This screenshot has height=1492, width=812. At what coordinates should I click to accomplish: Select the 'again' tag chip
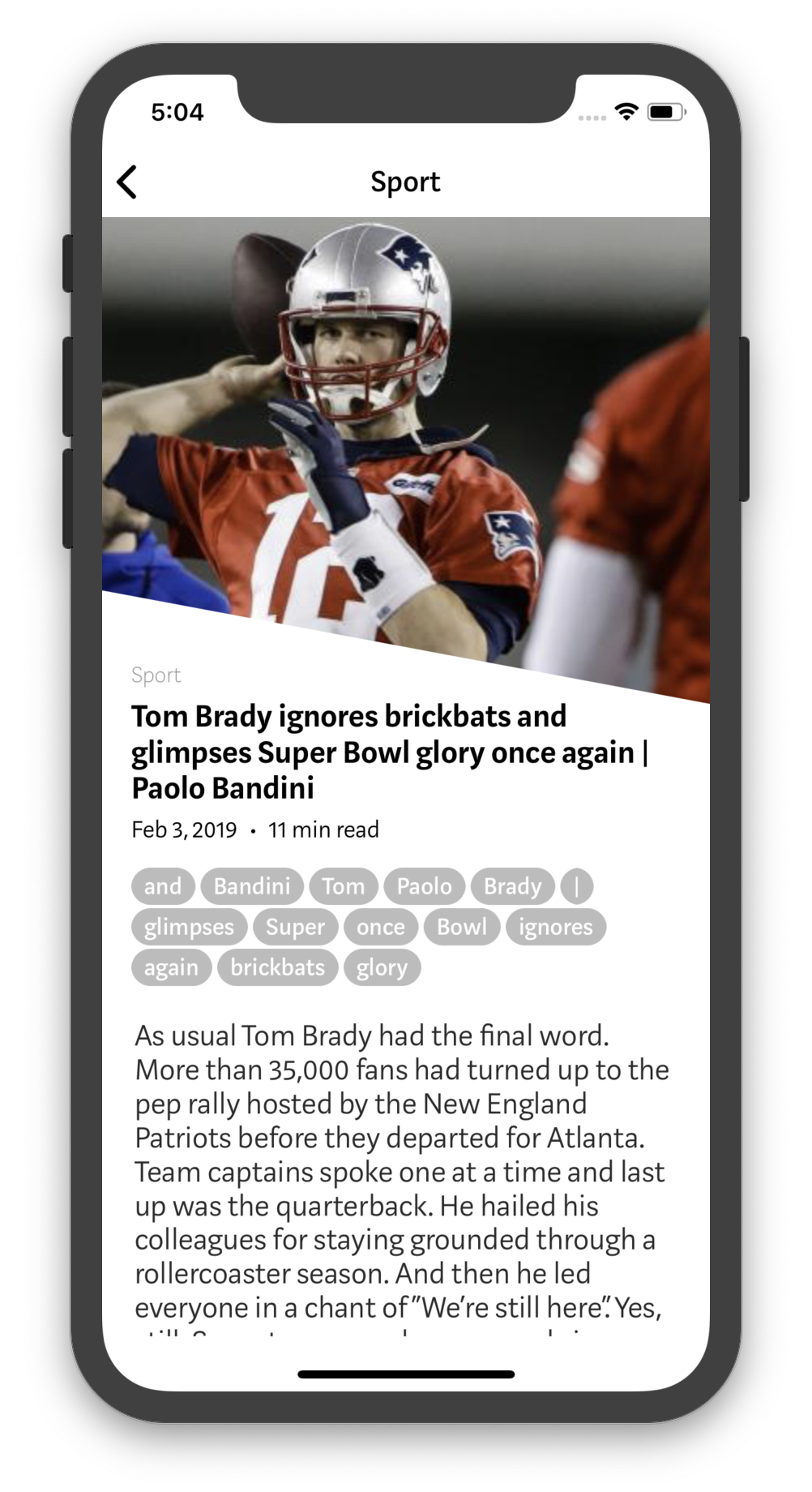click(172, 967)
